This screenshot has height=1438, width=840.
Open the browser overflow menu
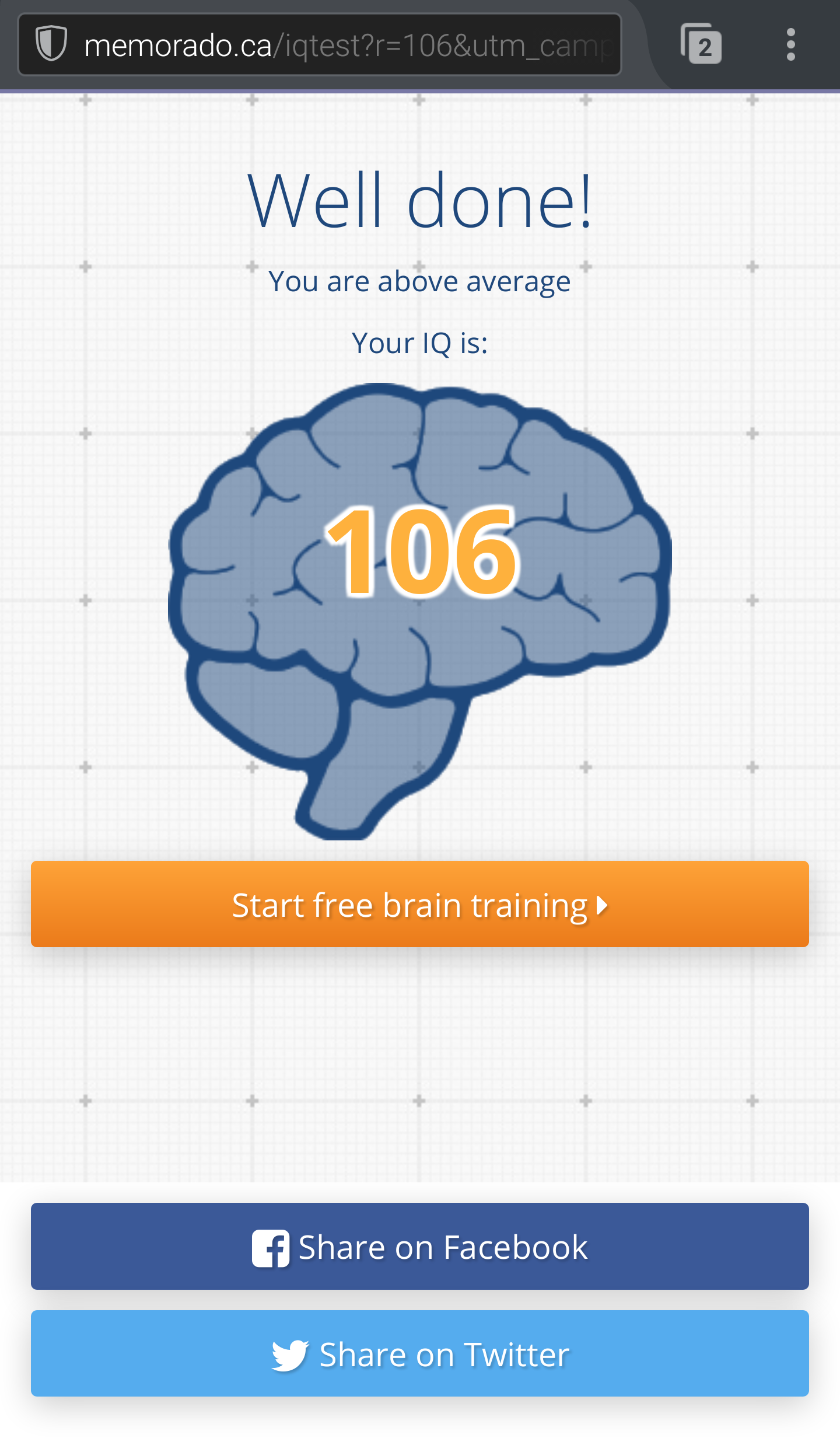pyautogui.click(x=790, y=44)
